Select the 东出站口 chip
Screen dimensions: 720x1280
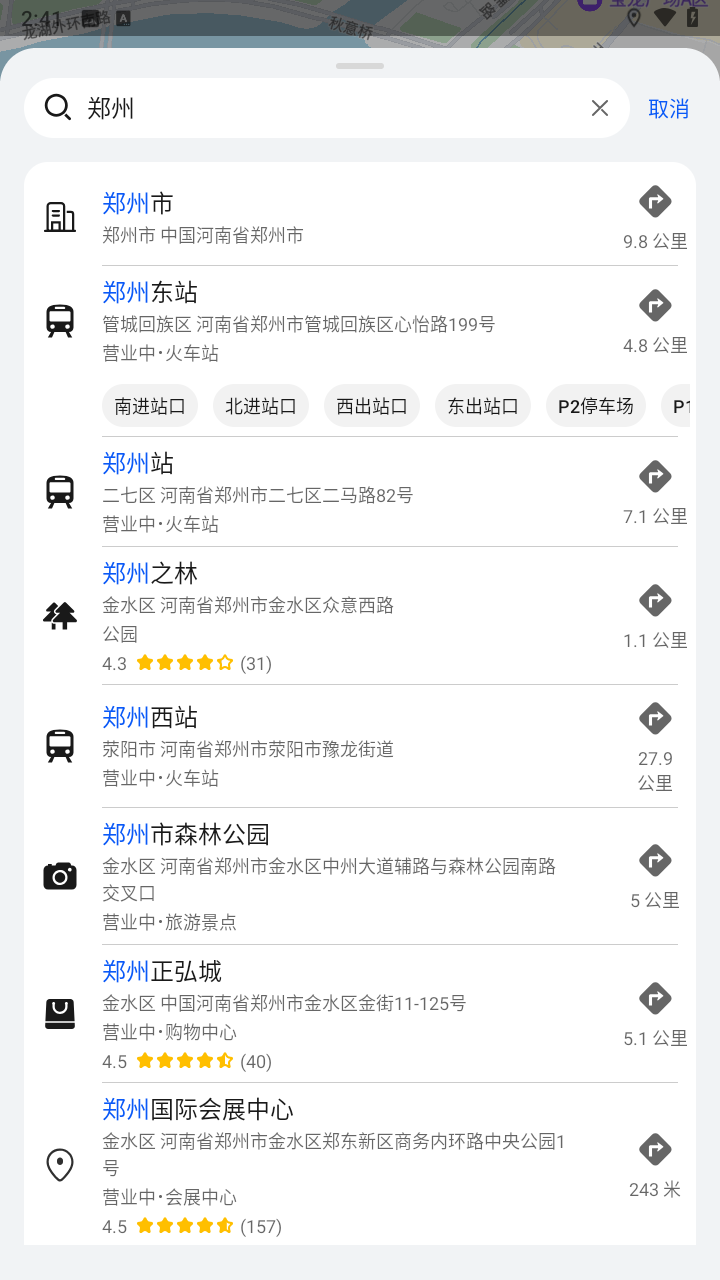pos(482,406)
